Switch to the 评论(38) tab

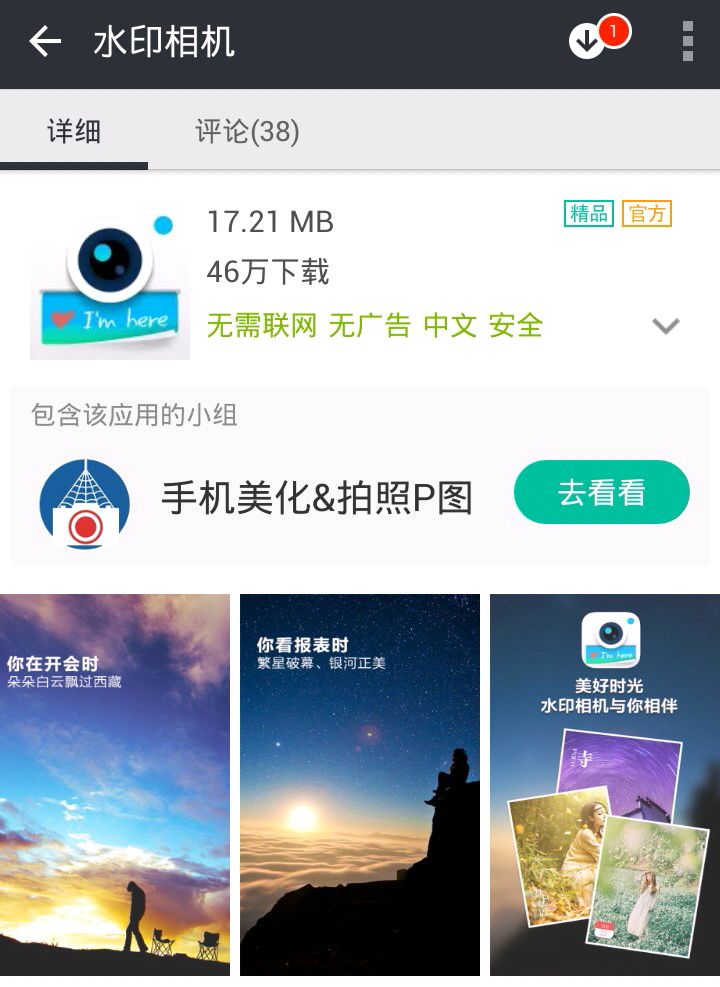click(x=247, y=131)
